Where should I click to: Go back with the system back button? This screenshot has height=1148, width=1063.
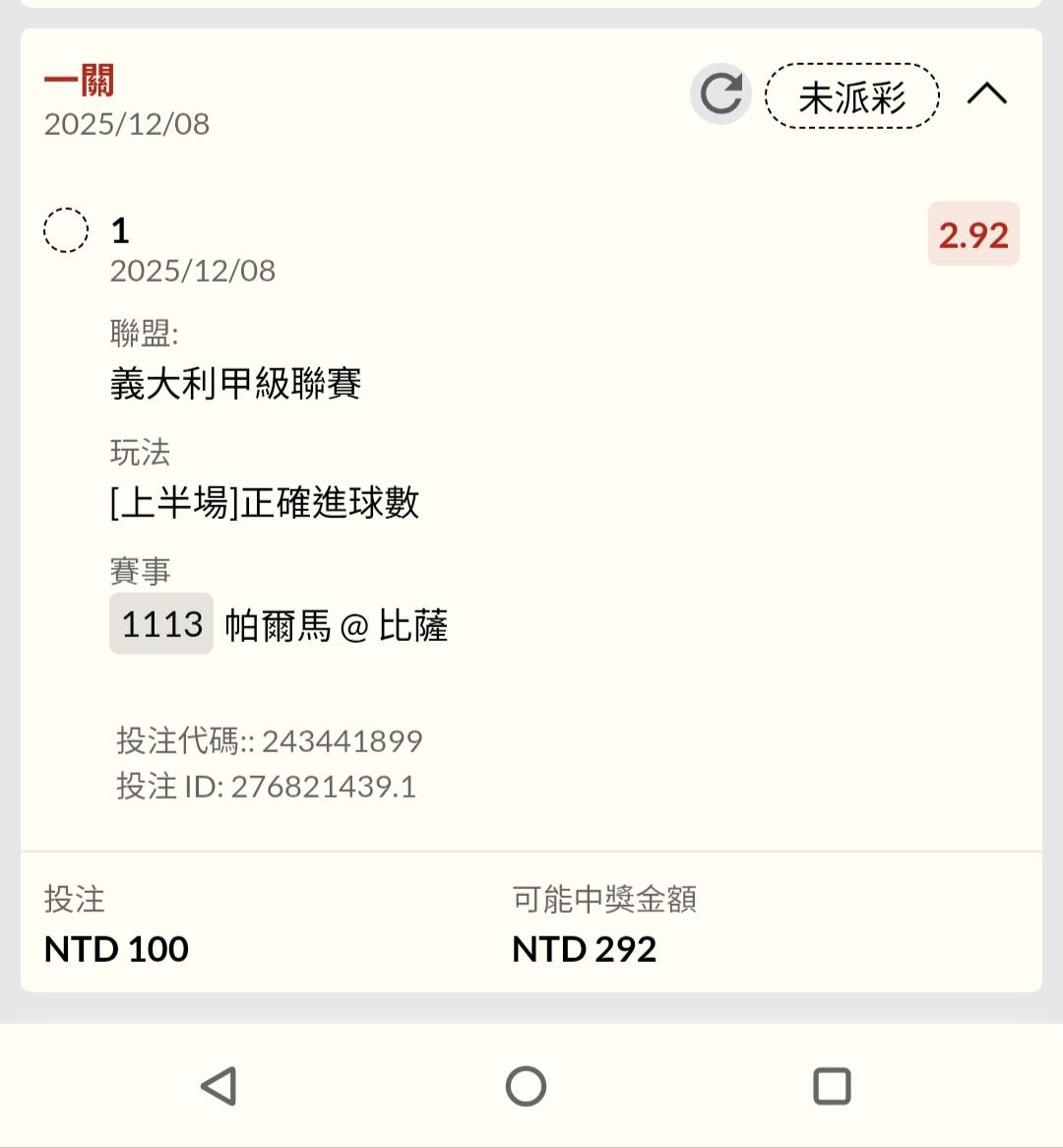(x=219, y=1086)
